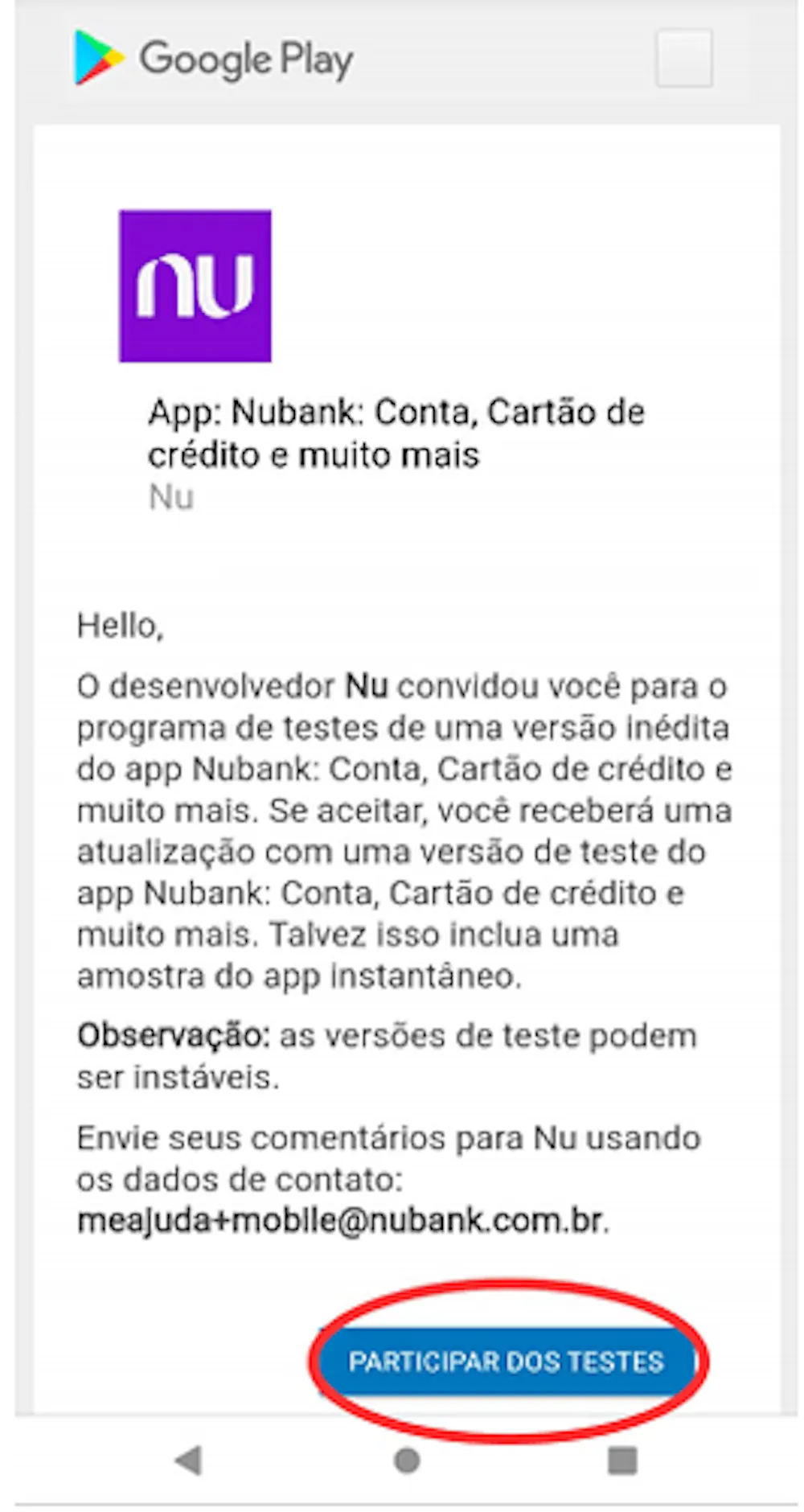Open the meajuda+mobile@nubank.com.br email link
804x1512 pixels.
point(341,1221)
